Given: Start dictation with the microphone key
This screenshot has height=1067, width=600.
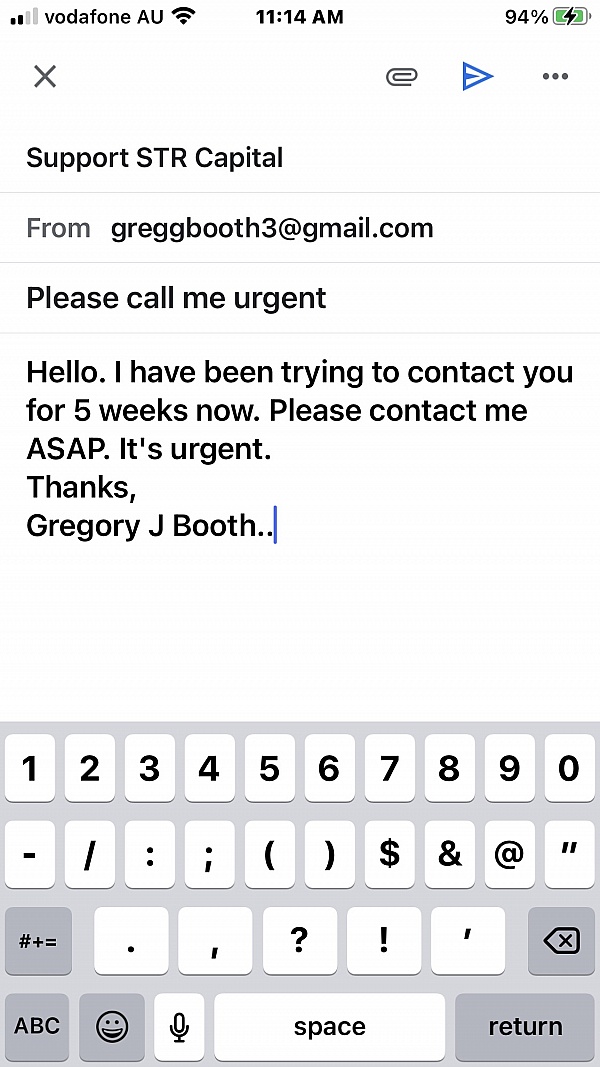Looking at the screenshot, I should coord(179,1026).
